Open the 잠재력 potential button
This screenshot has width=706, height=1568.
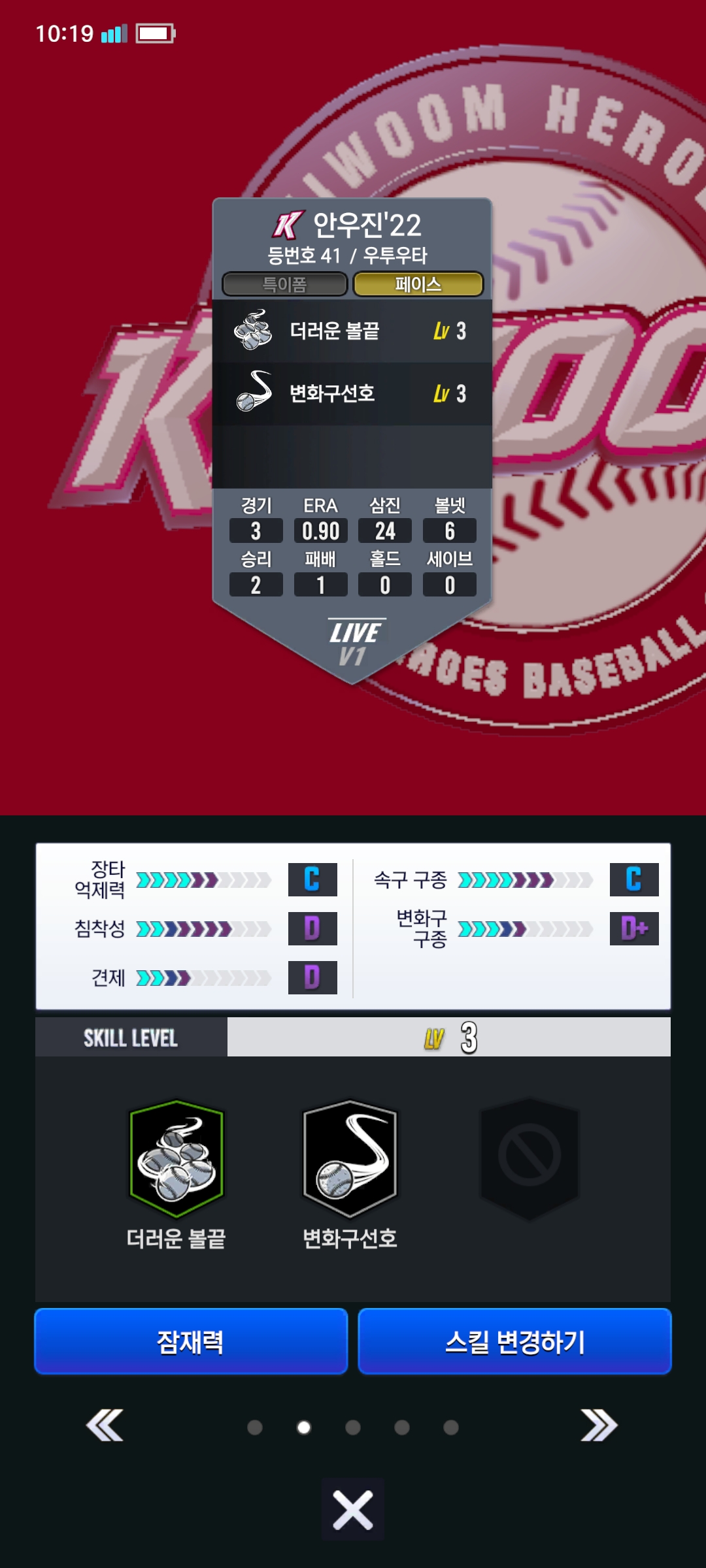pyautogui.click(x=190, y=1341)
